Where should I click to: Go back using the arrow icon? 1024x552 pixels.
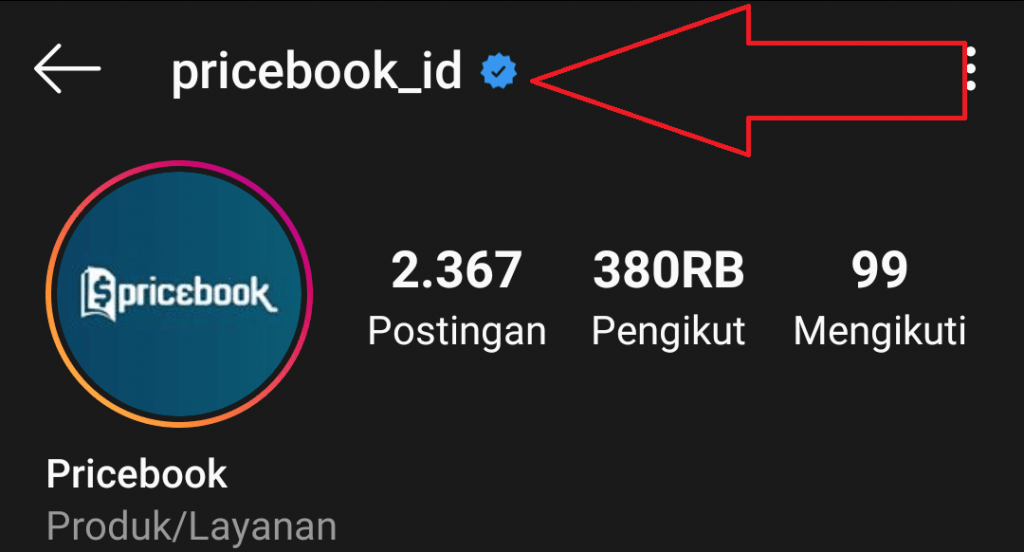(67, 69)
